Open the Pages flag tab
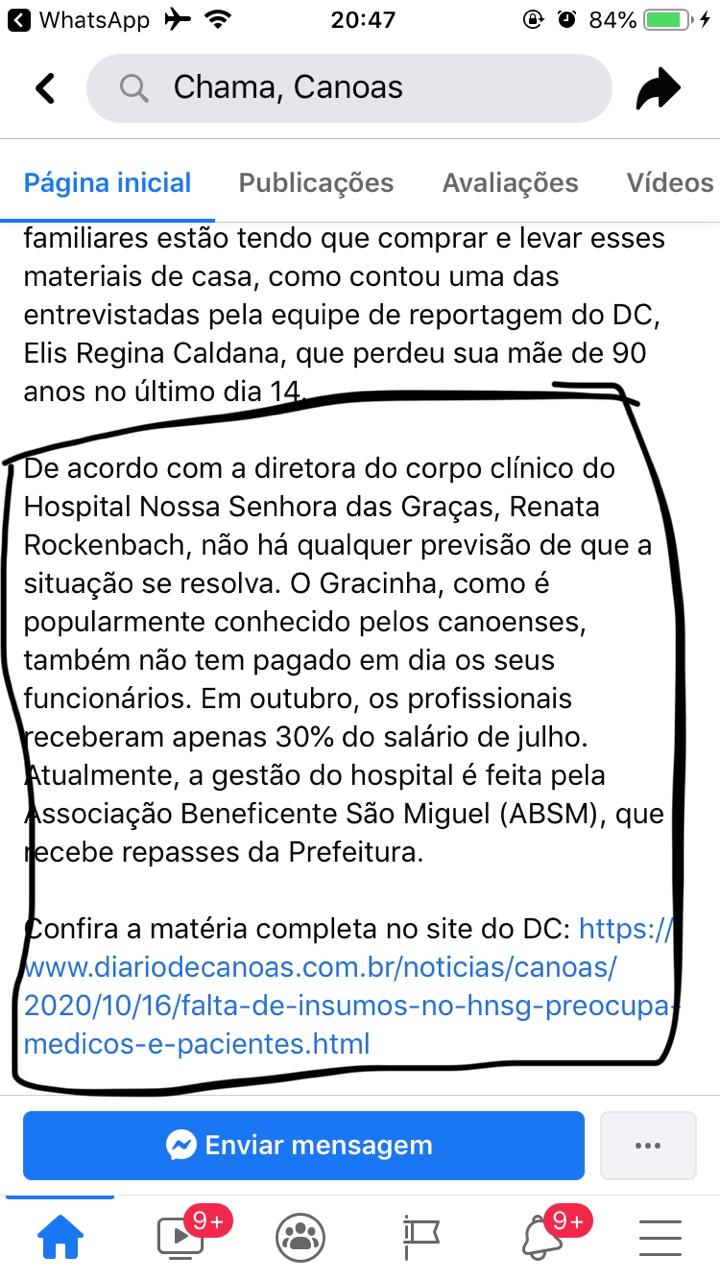Screen dimensions: 720x1280 point(420,1238)
